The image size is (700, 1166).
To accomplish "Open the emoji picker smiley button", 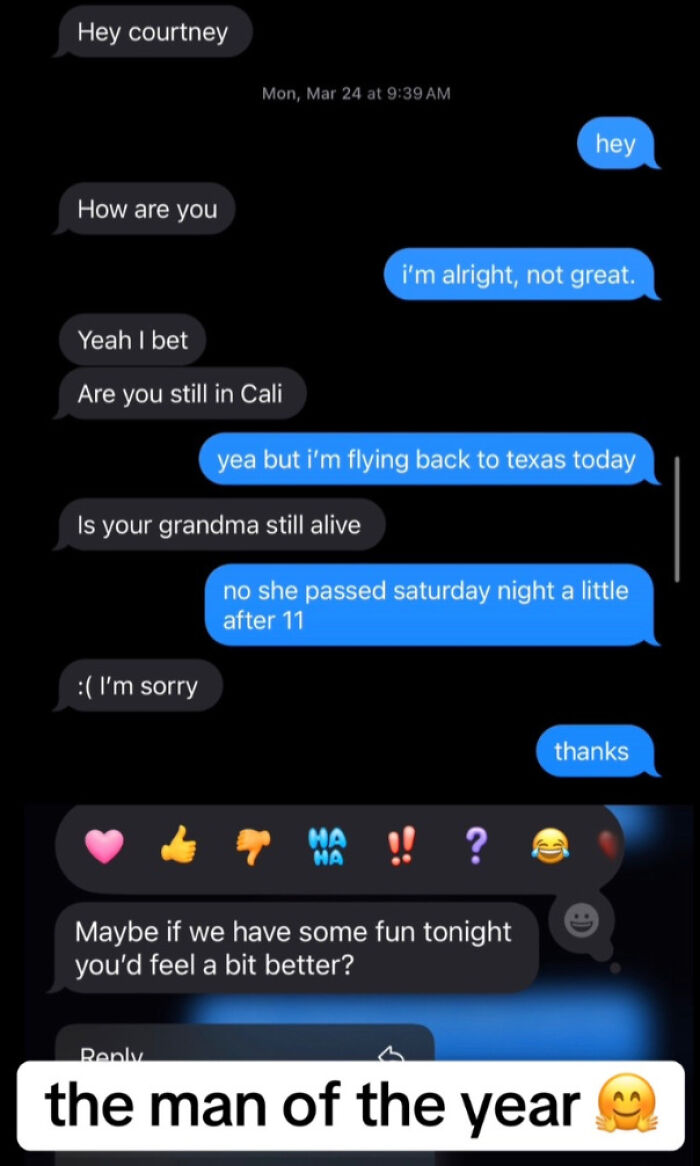I will pyautogui.click(x=581, y=921).
